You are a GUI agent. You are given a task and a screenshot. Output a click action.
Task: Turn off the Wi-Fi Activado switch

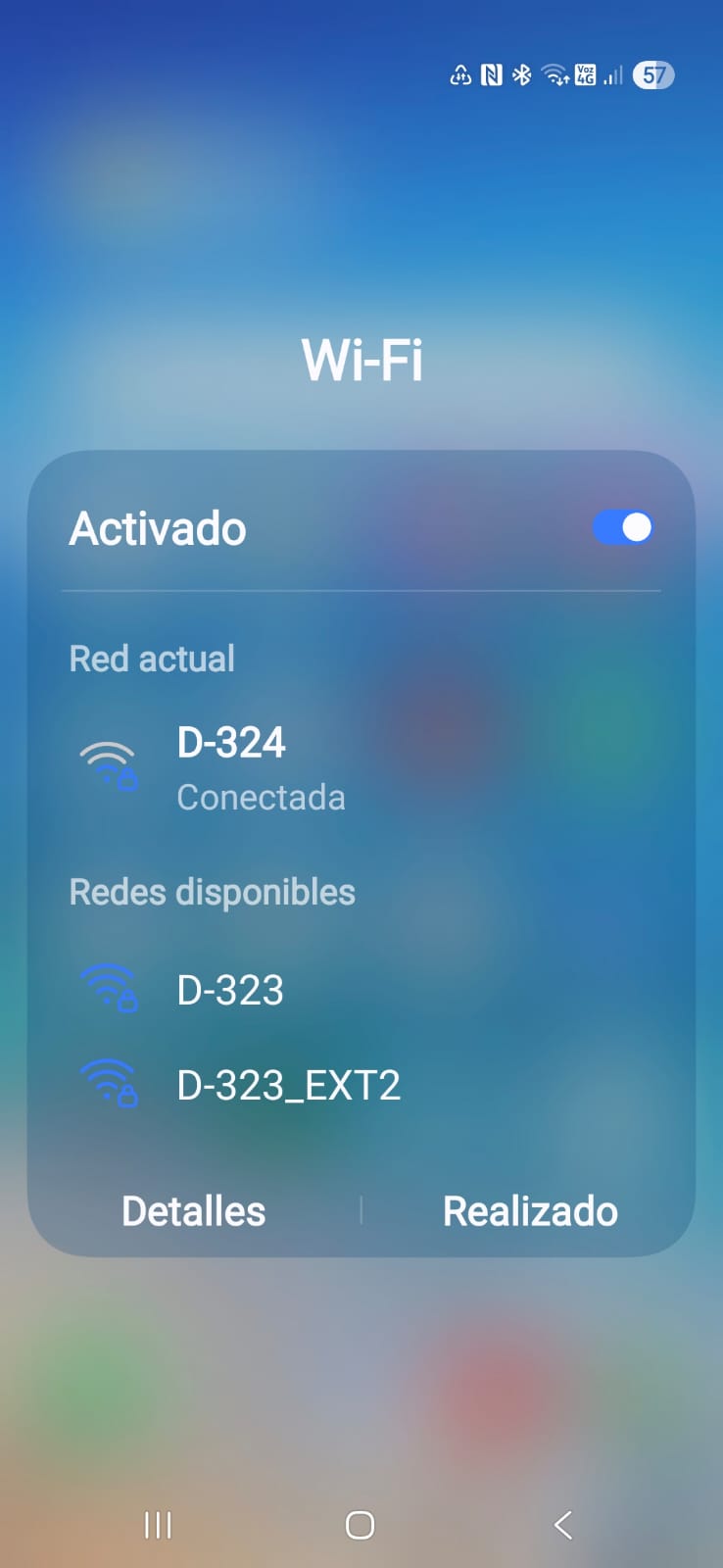(x=622, y=527)
